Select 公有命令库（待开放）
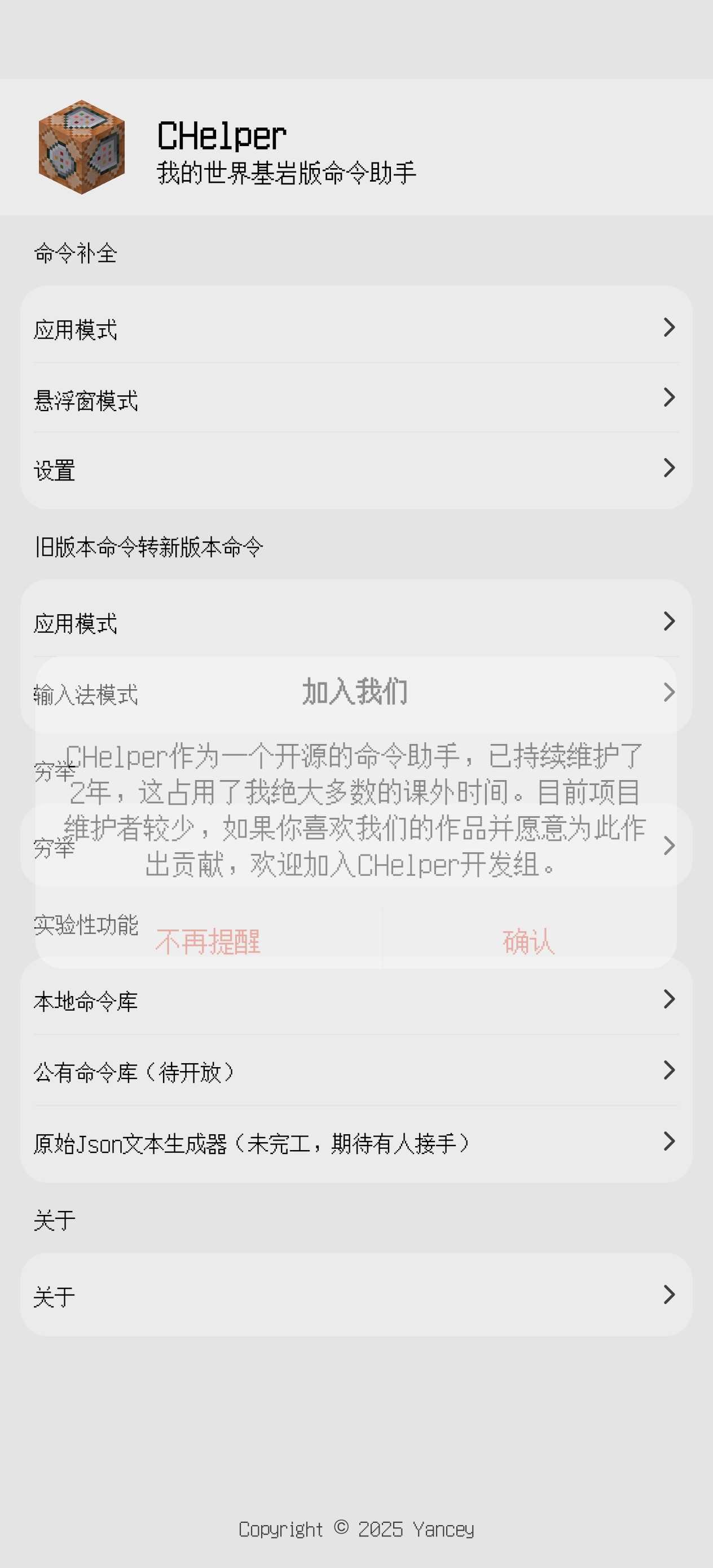Image resolution: width=713 pixels, height=1568 pixels. 356,1071
